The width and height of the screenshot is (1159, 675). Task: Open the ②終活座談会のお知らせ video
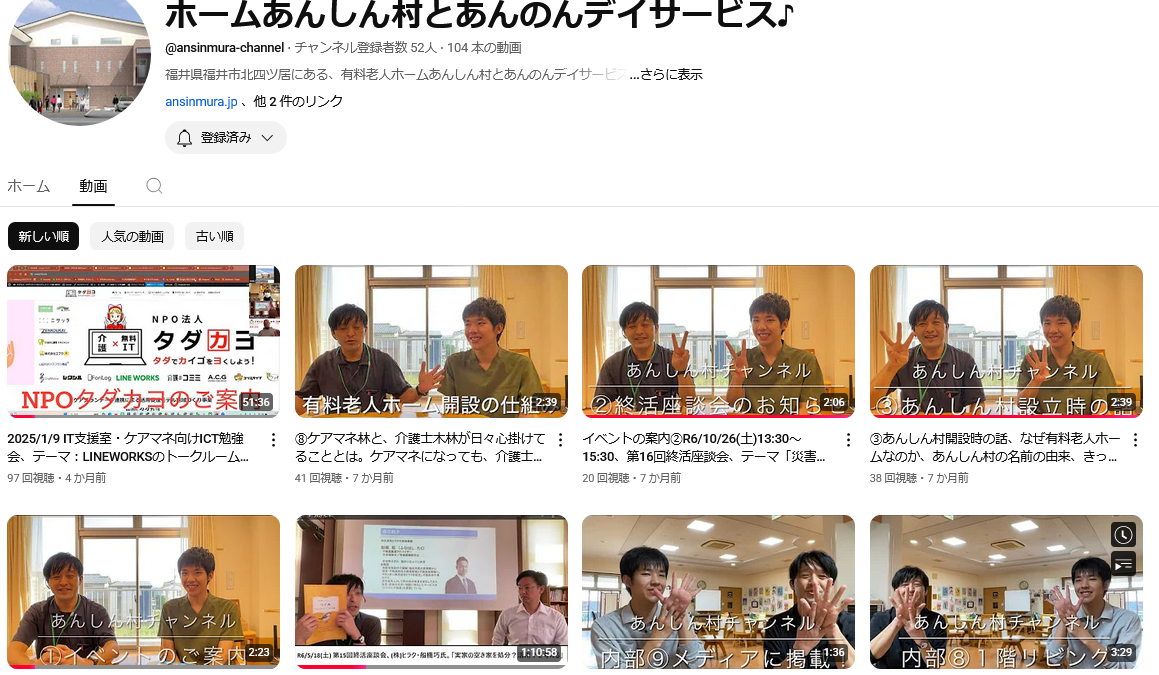pos(718,341)
